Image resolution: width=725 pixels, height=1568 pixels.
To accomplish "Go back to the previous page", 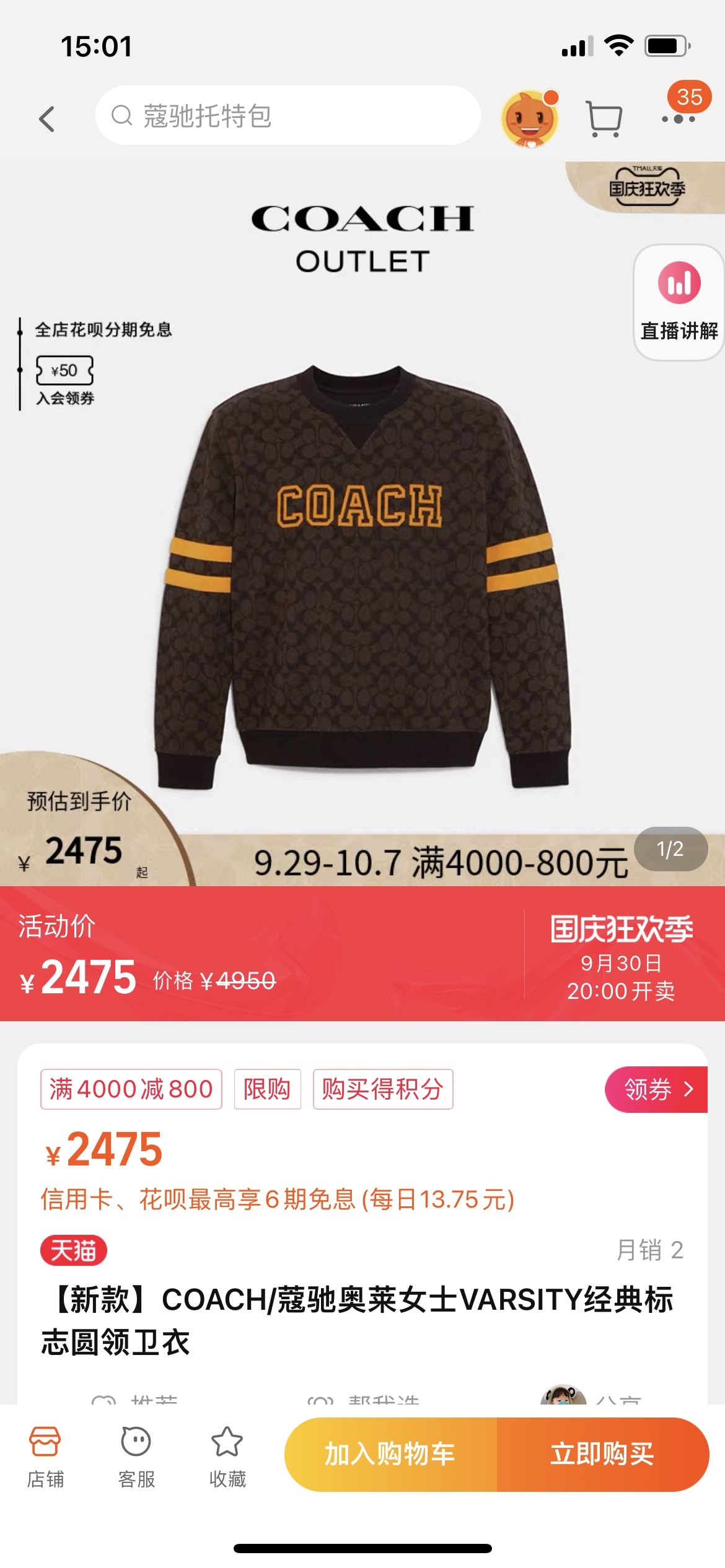I will point(47,118).
